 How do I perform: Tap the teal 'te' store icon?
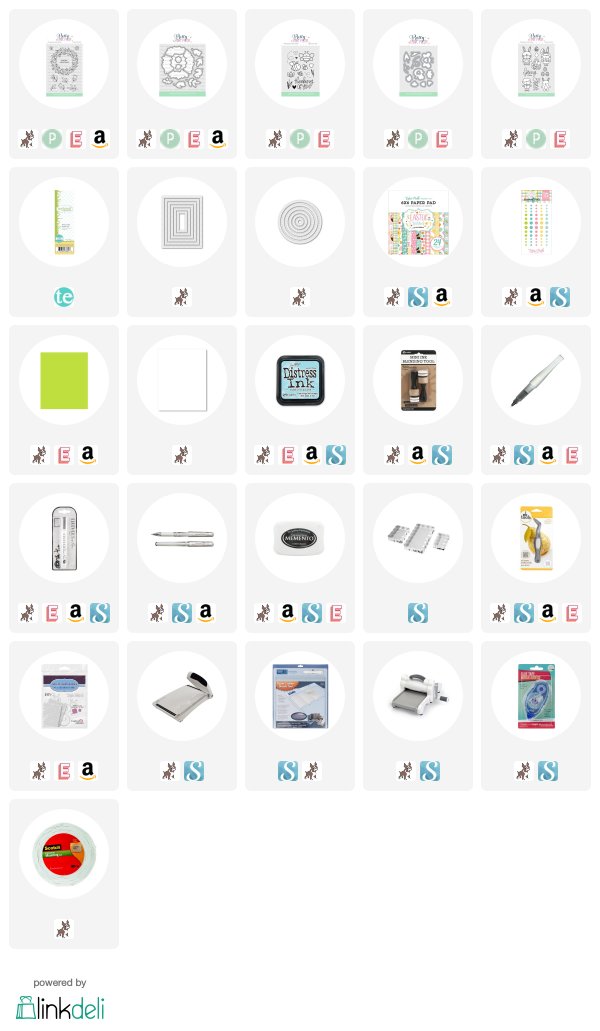(x=64, y=297)
